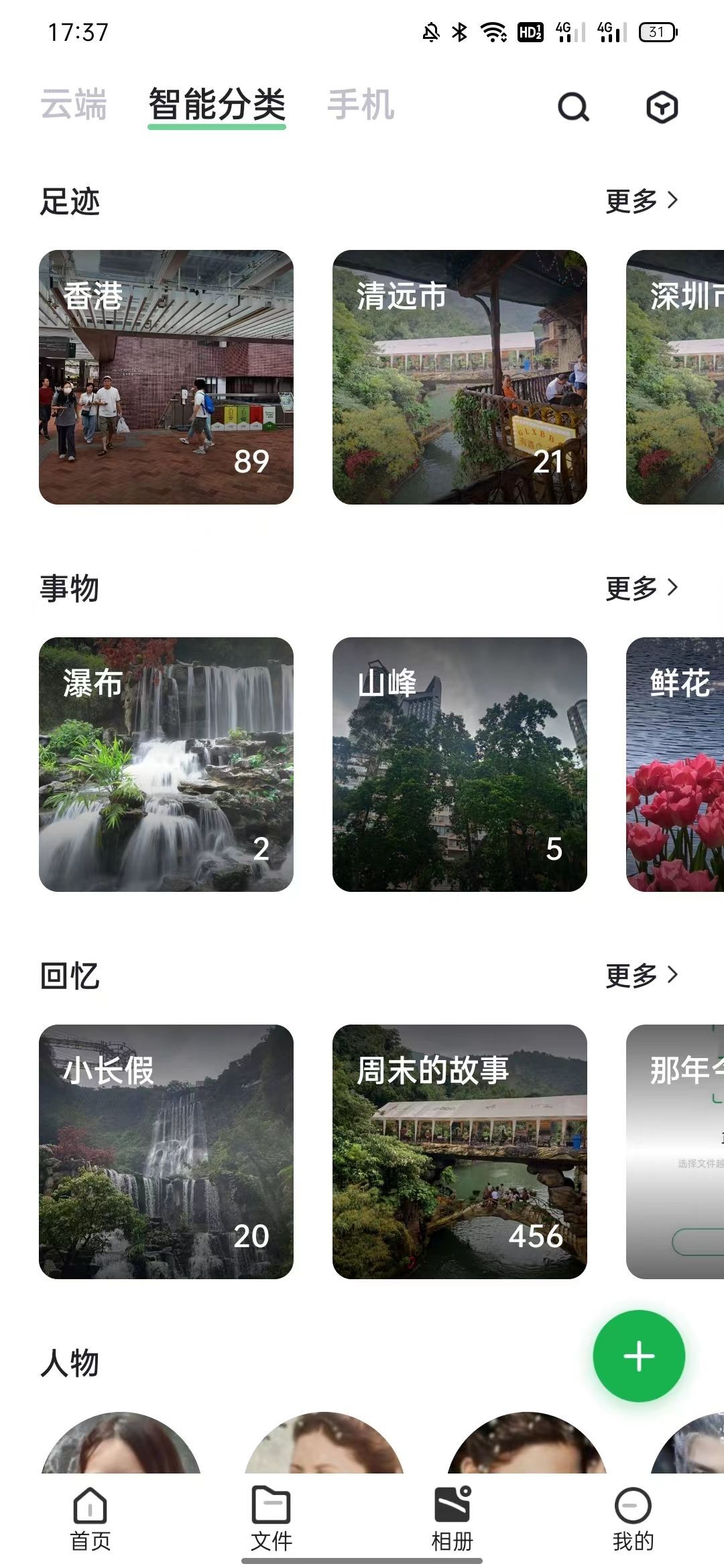Open the 深圳市 footprint album
The image size is (724, 1568).
675,377
